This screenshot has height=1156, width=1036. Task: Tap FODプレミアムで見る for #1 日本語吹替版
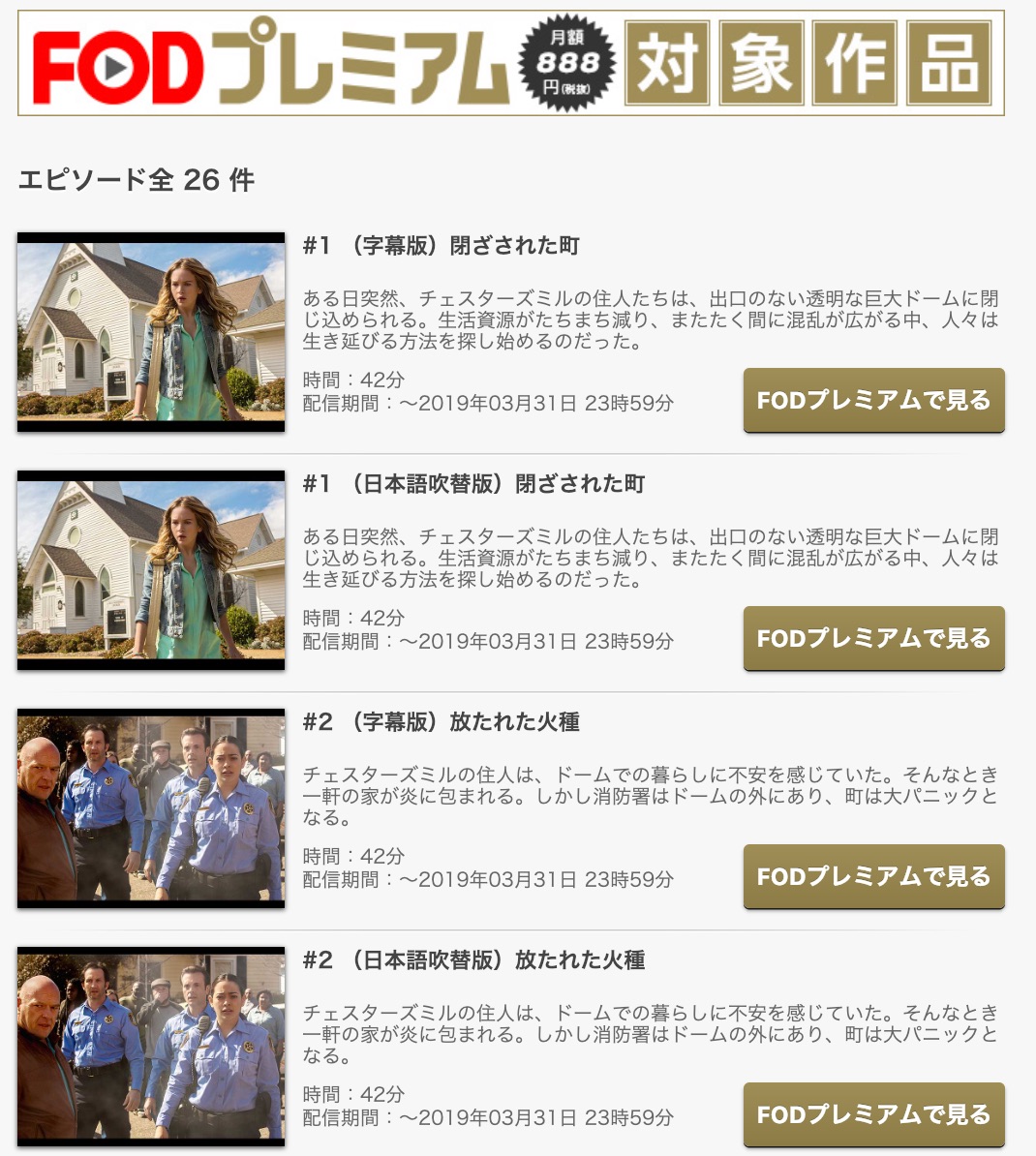873,638
